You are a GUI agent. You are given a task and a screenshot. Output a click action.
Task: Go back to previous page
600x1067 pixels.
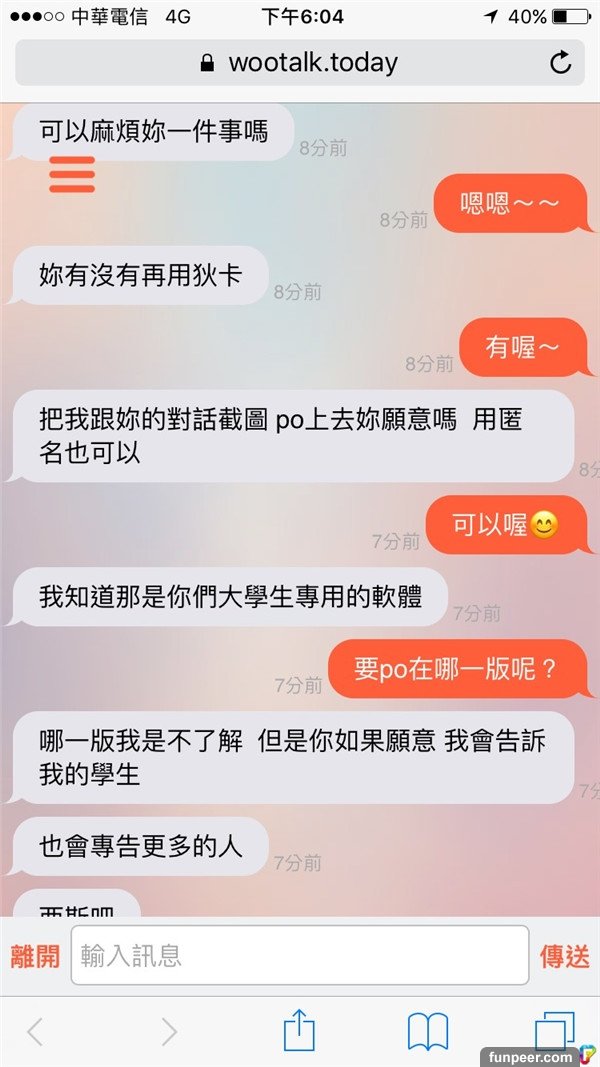pos(35,1031)
